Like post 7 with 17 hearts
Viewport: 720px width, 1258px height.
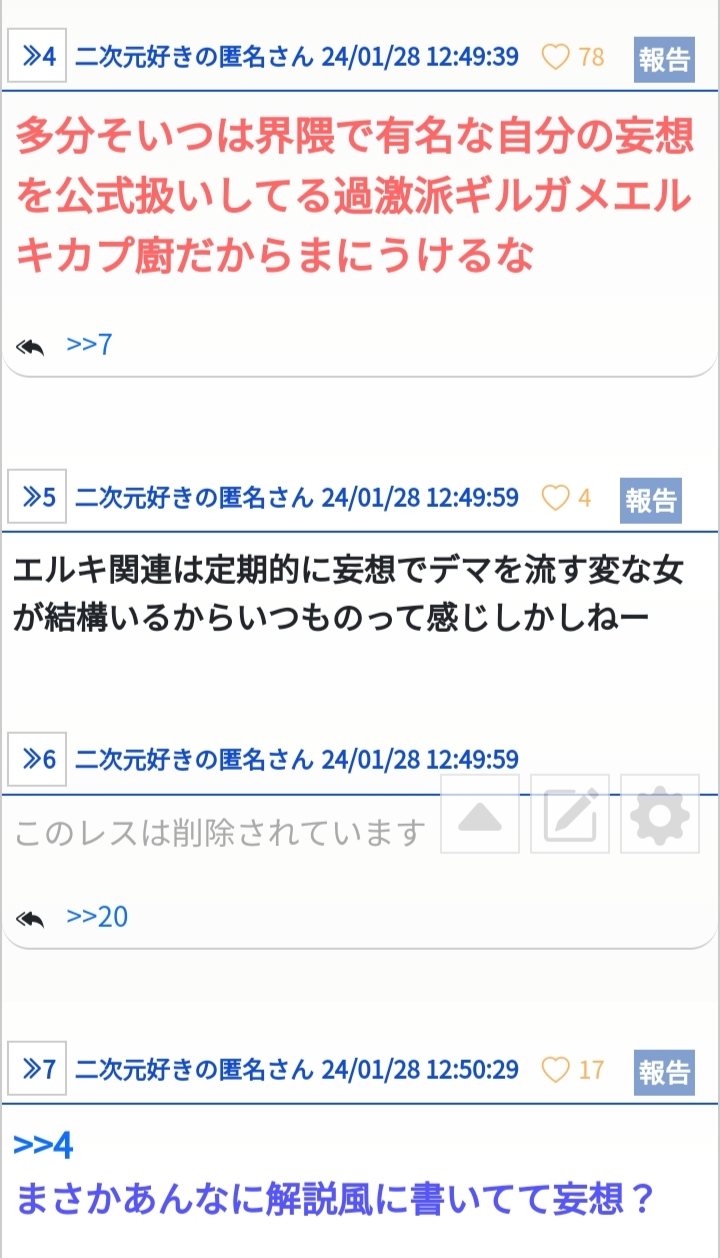coord(573,1069)
